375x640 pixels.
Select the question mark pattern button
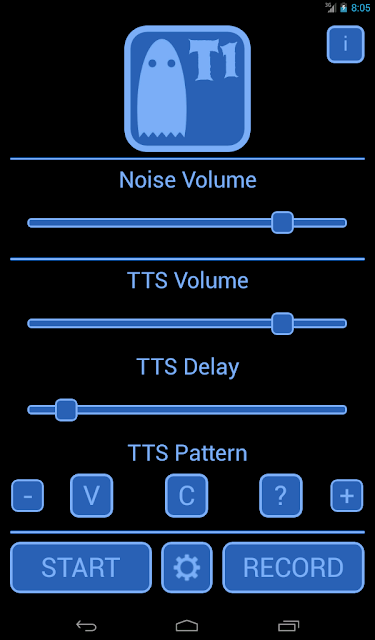click(281, 496)
